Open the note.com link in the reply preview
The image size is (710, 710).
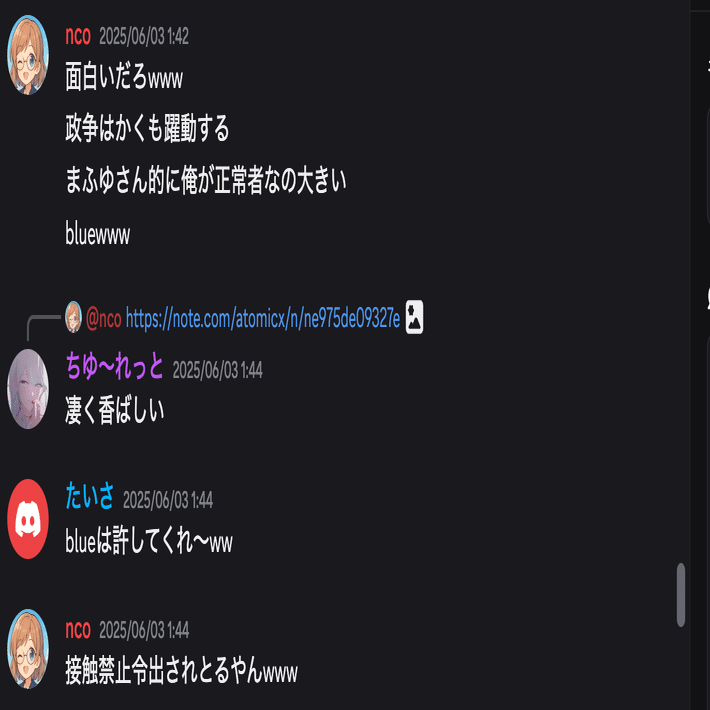pyautogui.click(x=263, y=319)
